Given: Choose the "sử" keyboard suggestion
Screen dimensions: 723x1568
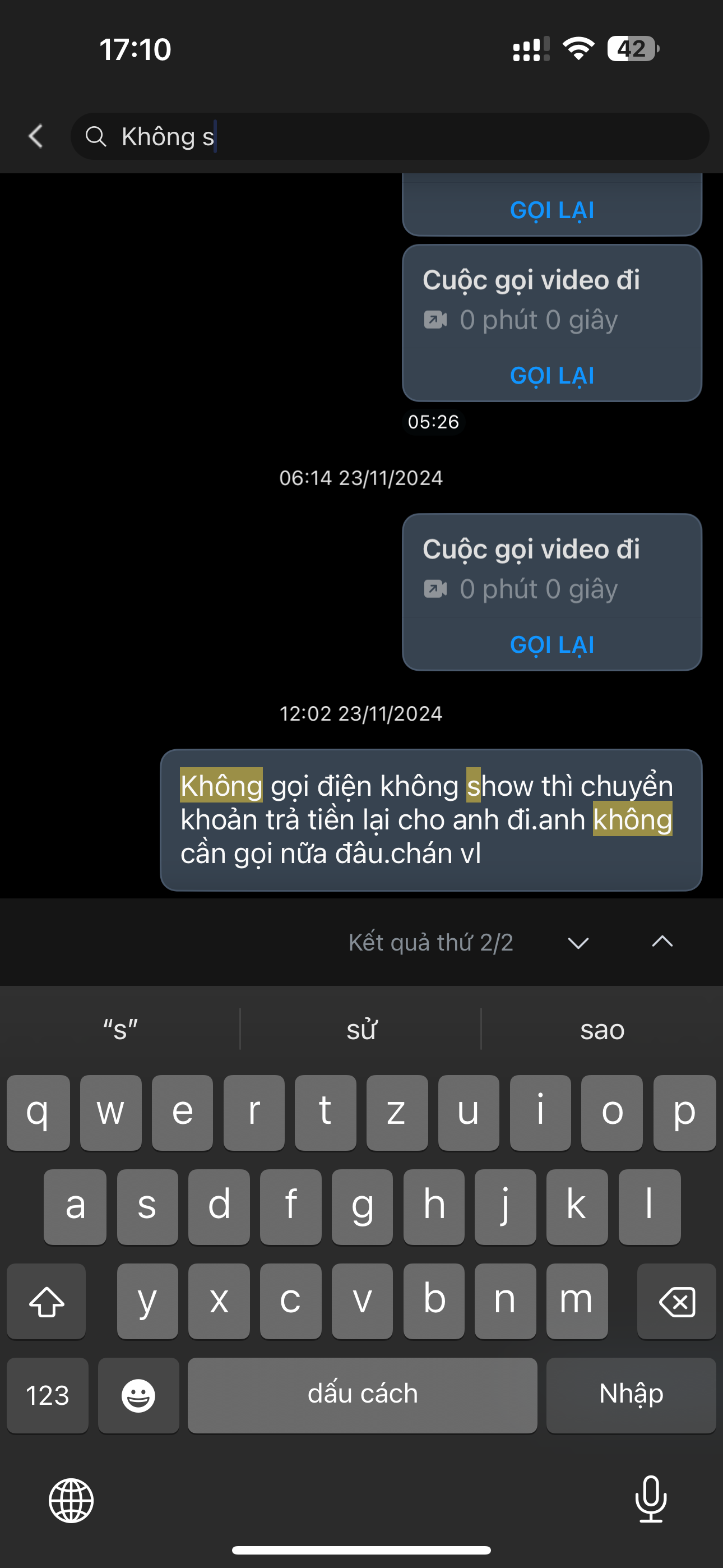Looking at the screenshot, I should point(361,1030).
